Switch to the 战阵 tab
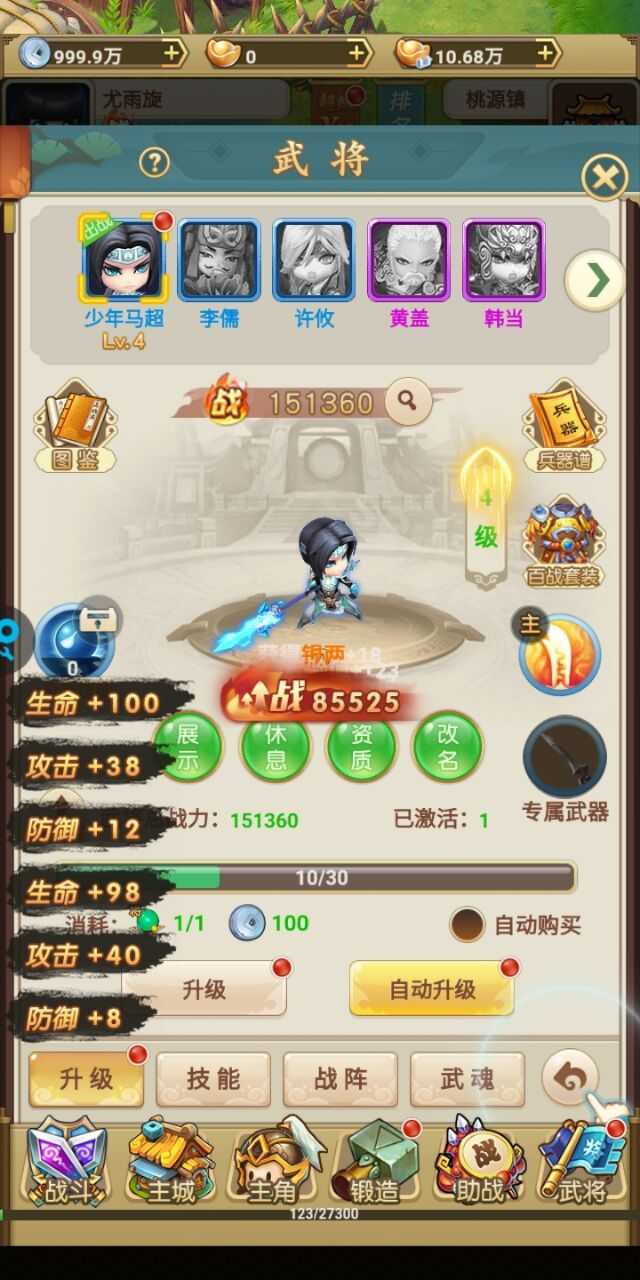This screenshot has height=1280, width=640. point(340,1078)
